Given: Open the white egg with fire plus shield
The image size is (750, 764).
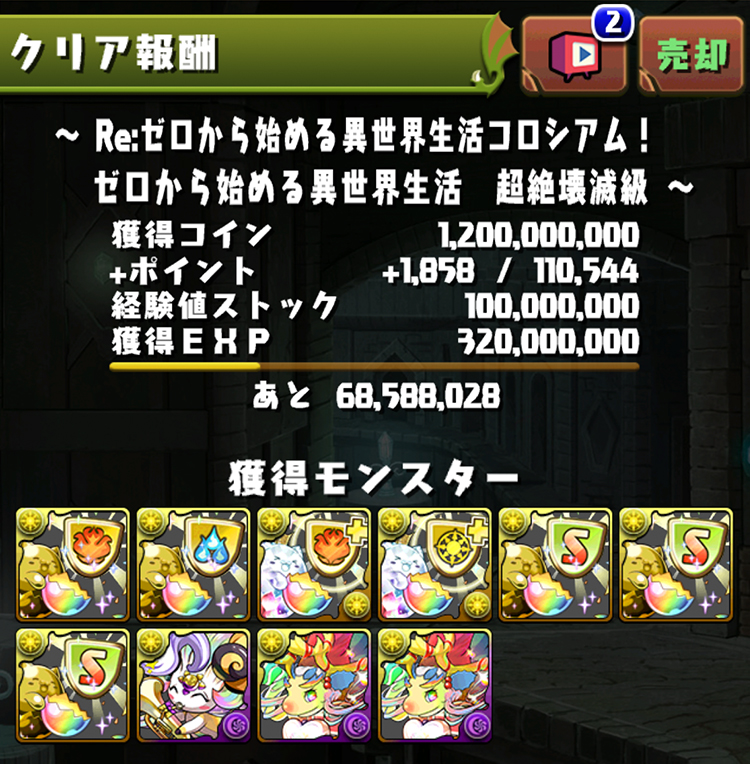Looking at the screenshot, I should 314,564.
